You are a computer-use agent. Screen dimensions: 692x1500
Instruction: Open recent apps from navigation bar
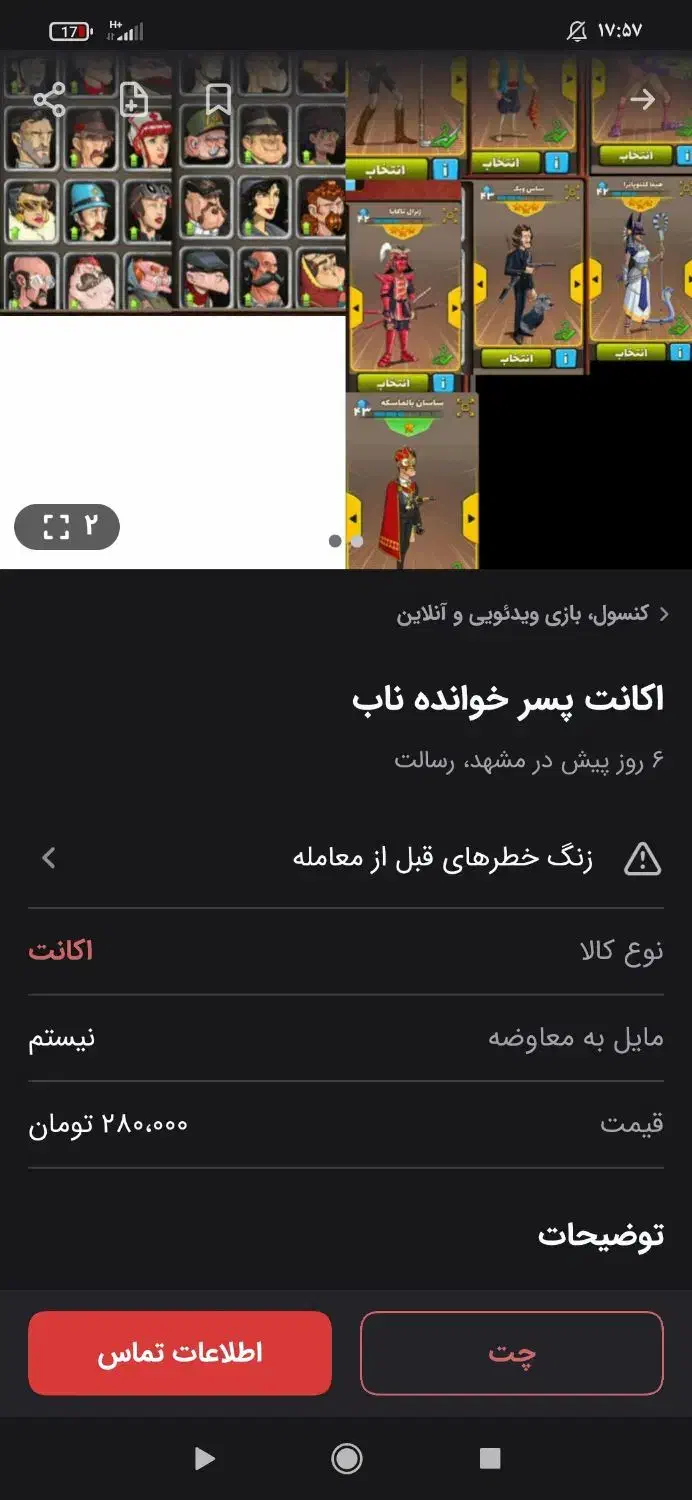(x=490, y=1459)
